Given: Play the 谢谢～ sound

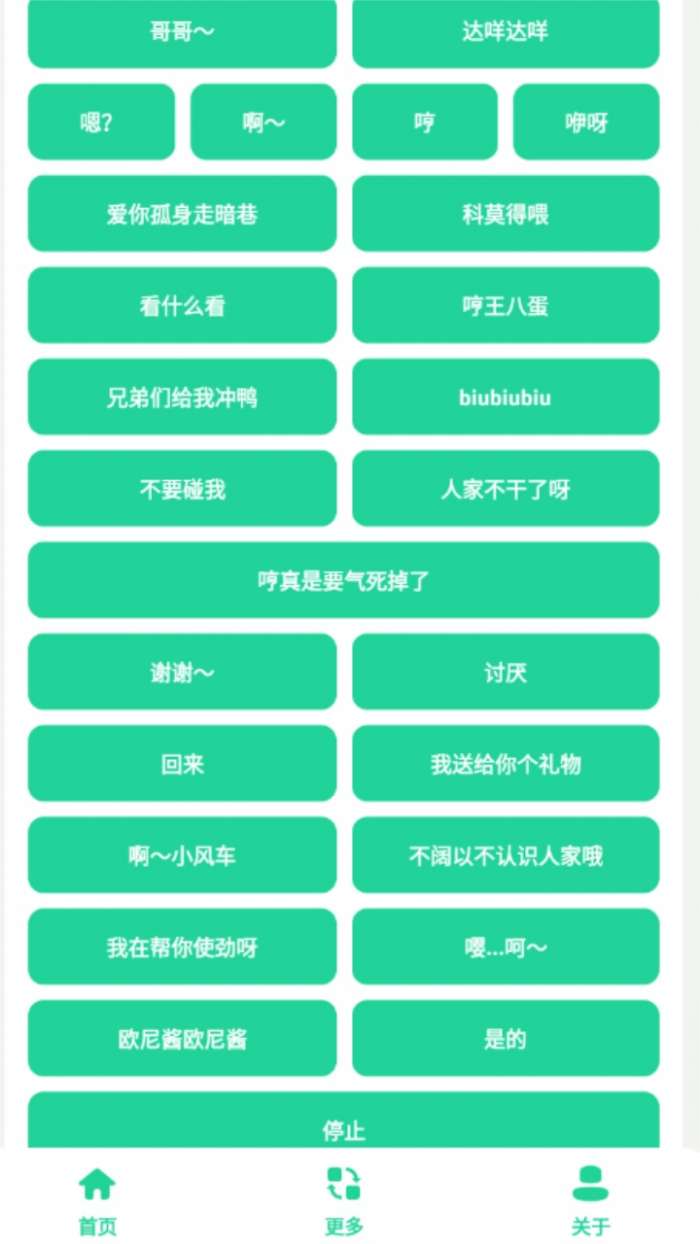Looking at the screenshot, I should 182,672.
